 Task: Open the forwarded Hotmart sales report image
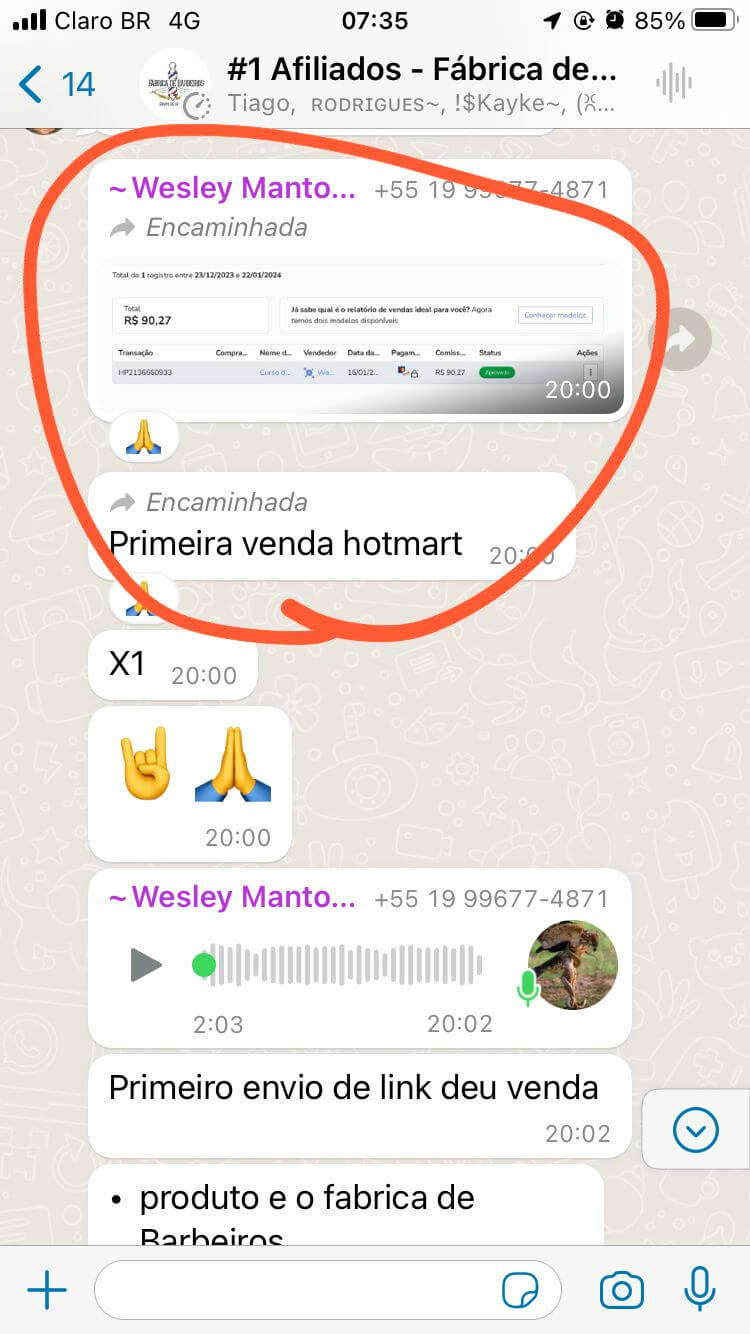(360, 336)
